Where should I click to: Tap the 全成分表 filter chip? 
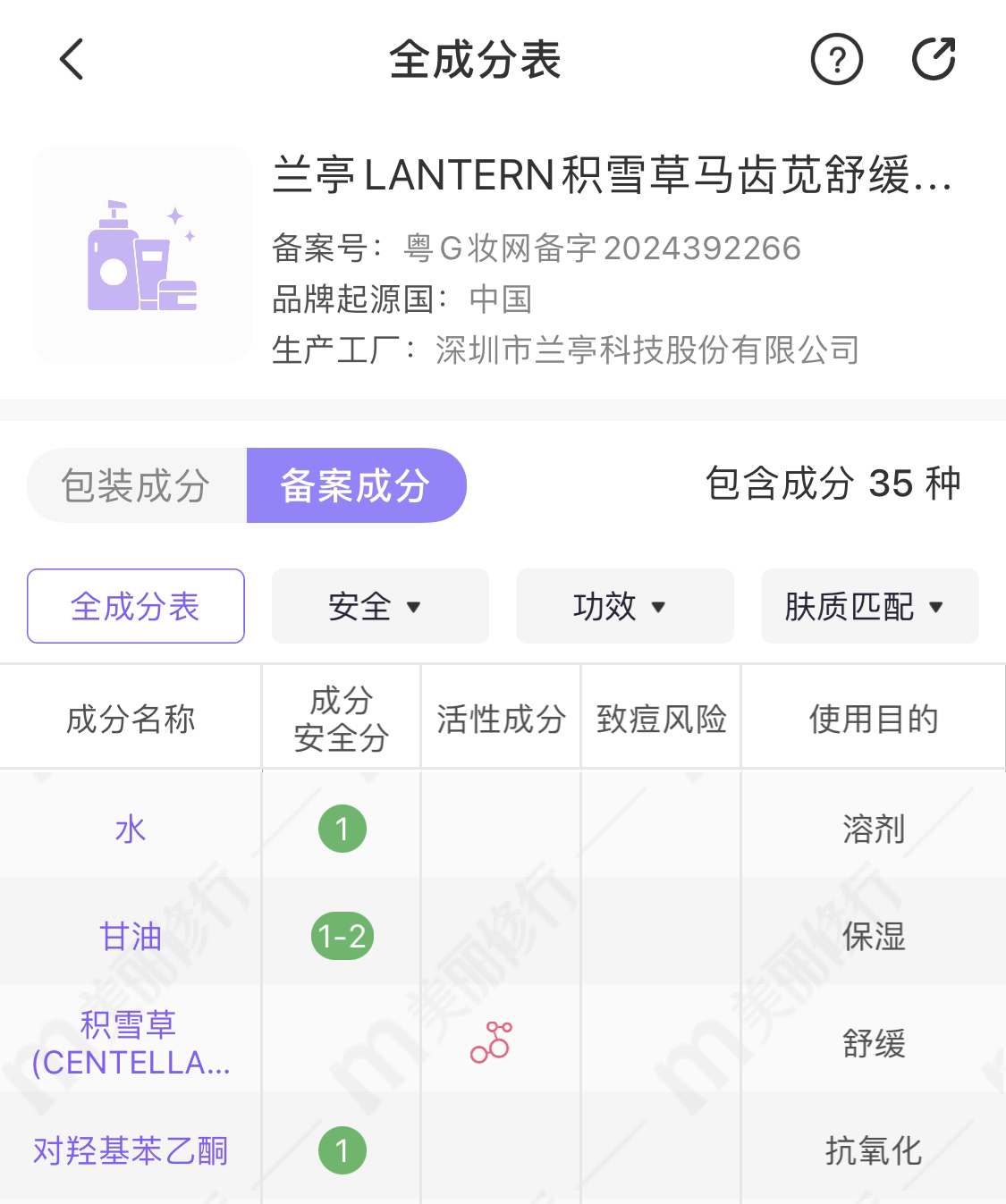click(x=136, y=606)
